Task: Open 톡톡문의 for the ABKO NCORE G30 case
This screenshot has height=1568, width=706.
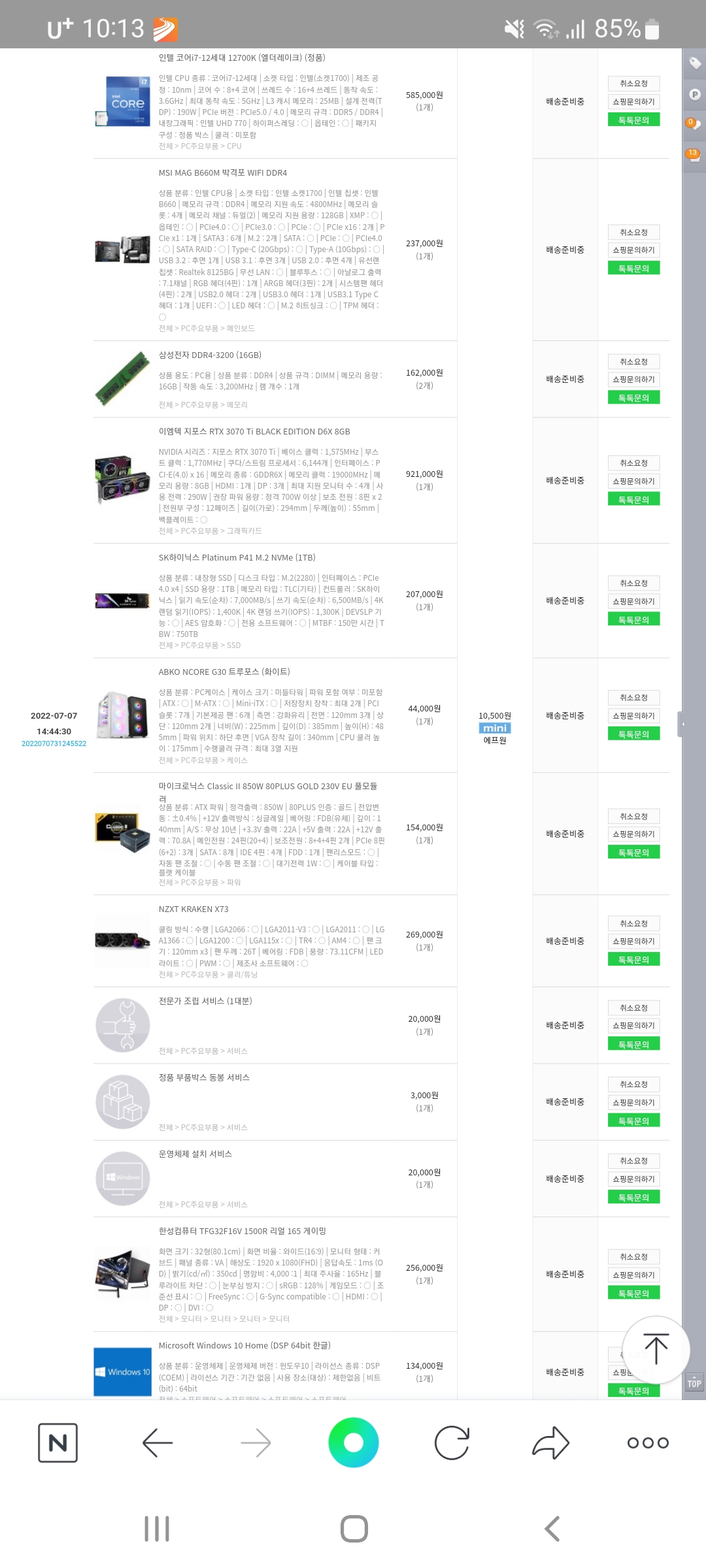Action: [x=633, y=734]
